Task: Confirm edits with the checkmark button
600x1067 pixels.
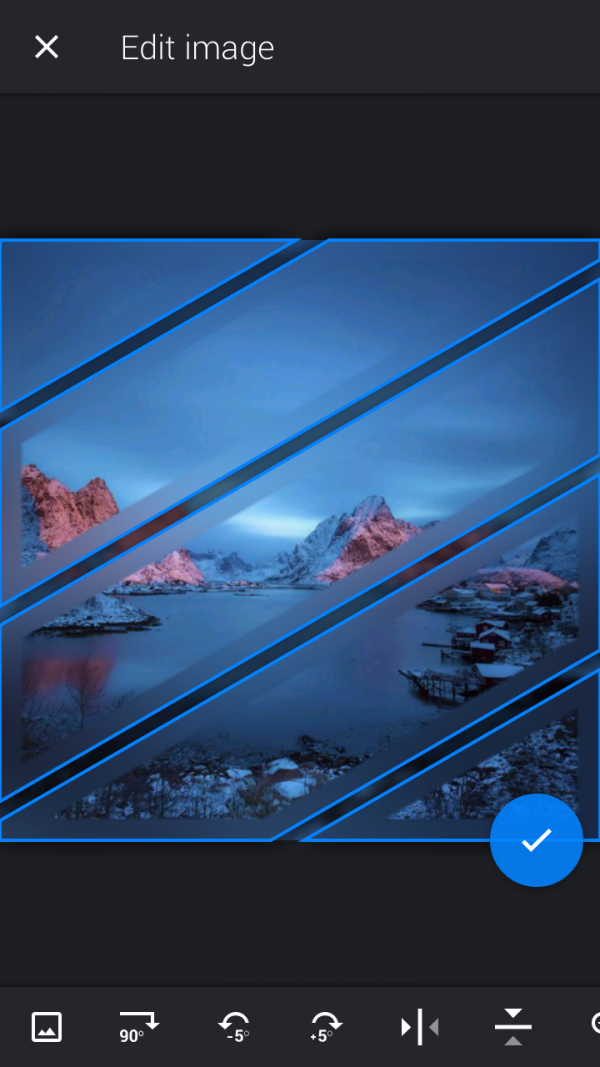Action: (x=536, y=840)
